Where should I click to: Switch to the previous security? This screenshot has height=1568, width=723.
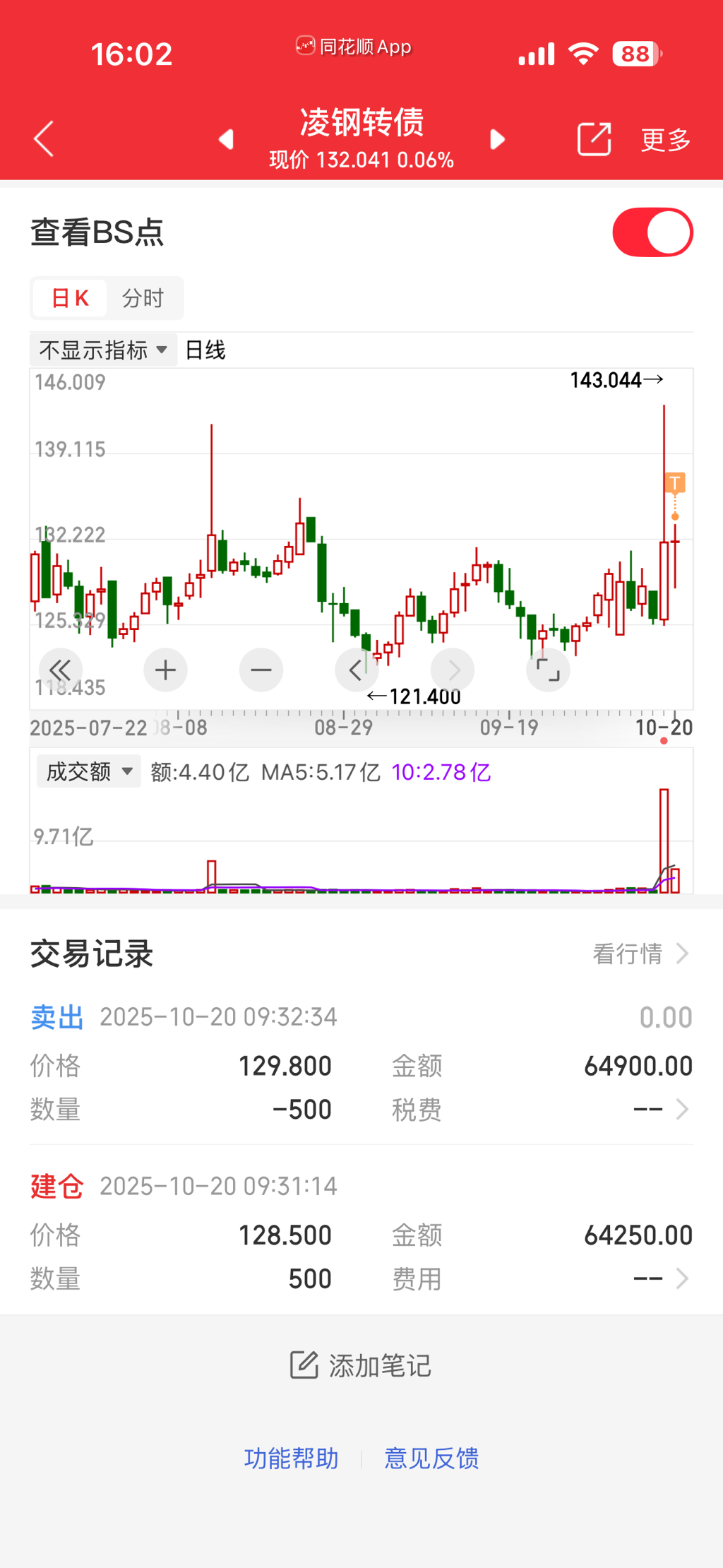[x=226, y=139]
